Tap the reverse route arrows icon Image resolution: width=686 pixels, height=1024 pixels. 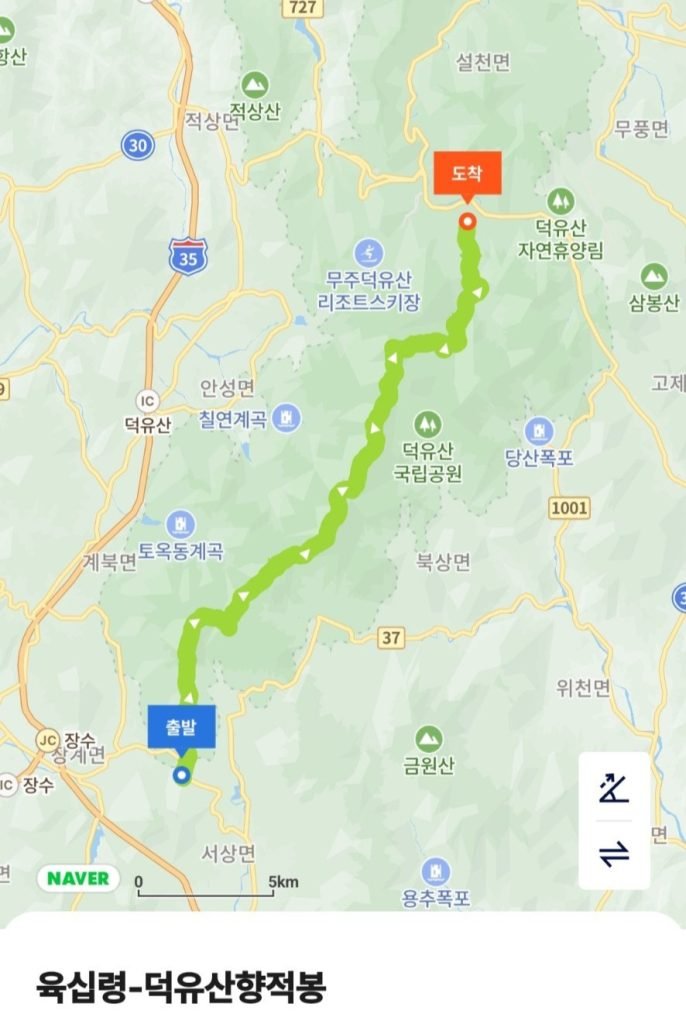614,853
